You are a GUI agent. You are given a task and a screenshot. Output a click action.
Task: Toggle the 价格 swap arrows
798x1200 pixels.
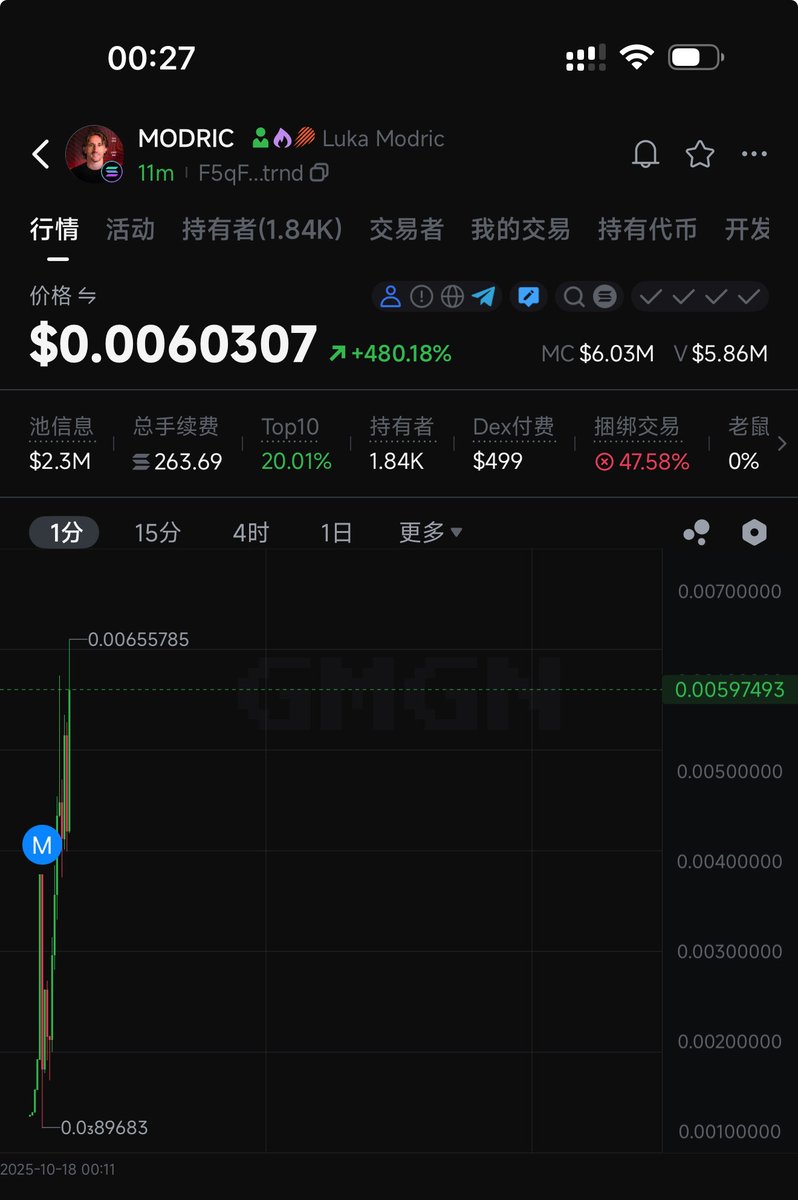click(88, 296)
